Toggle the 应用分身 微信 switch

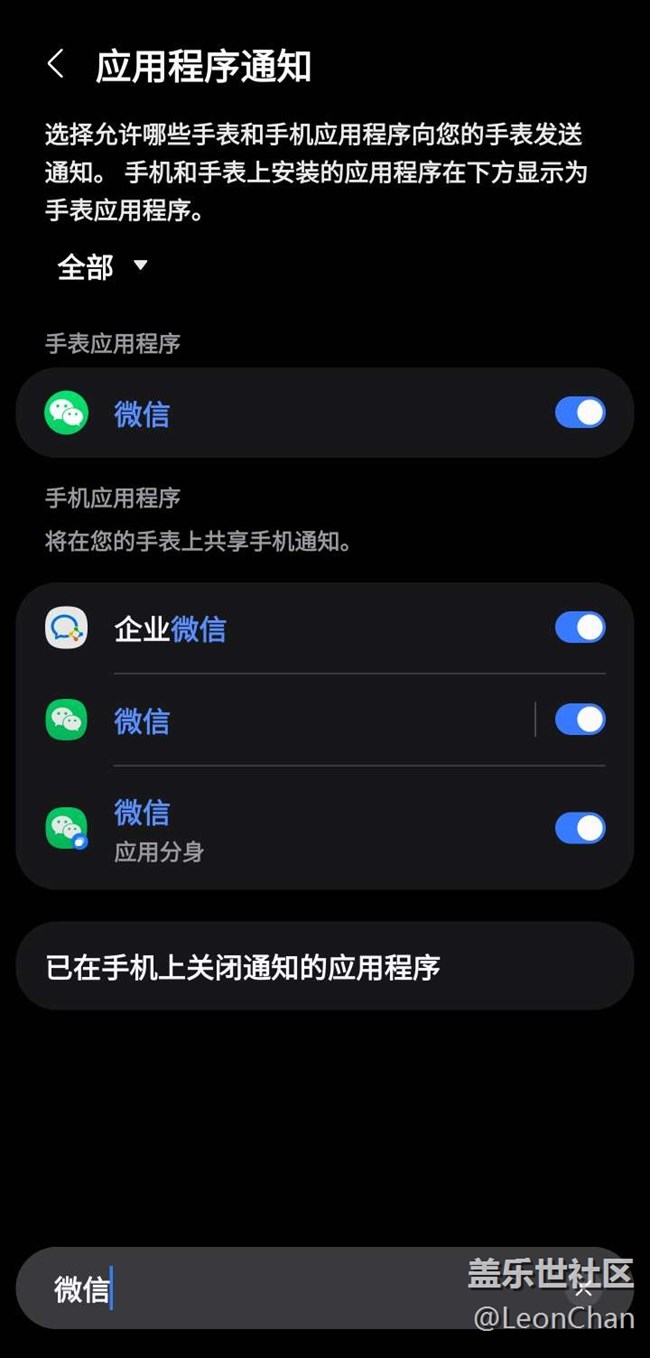coord(580,828)
